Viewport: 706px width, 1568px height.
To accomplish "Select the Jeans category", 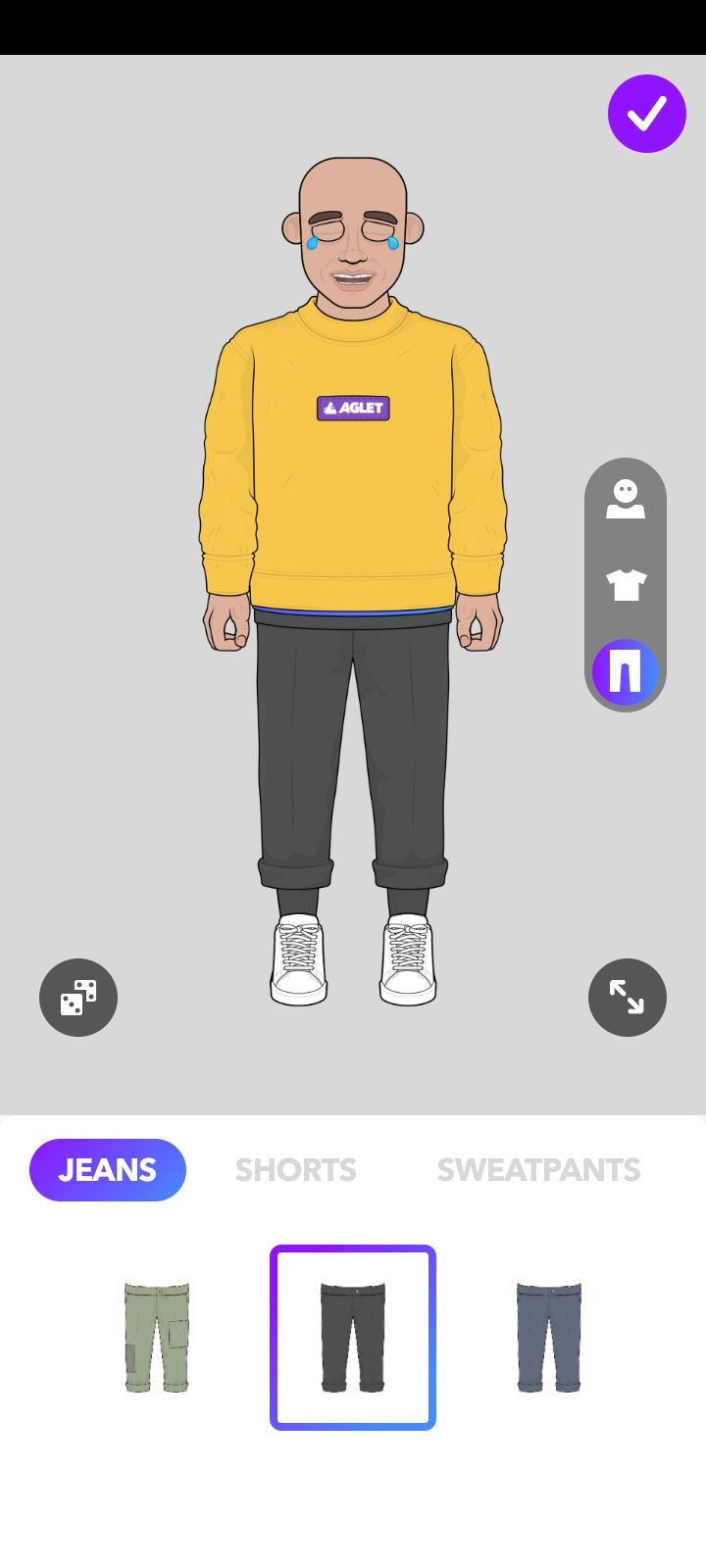I will click(x=108, y=1170).
